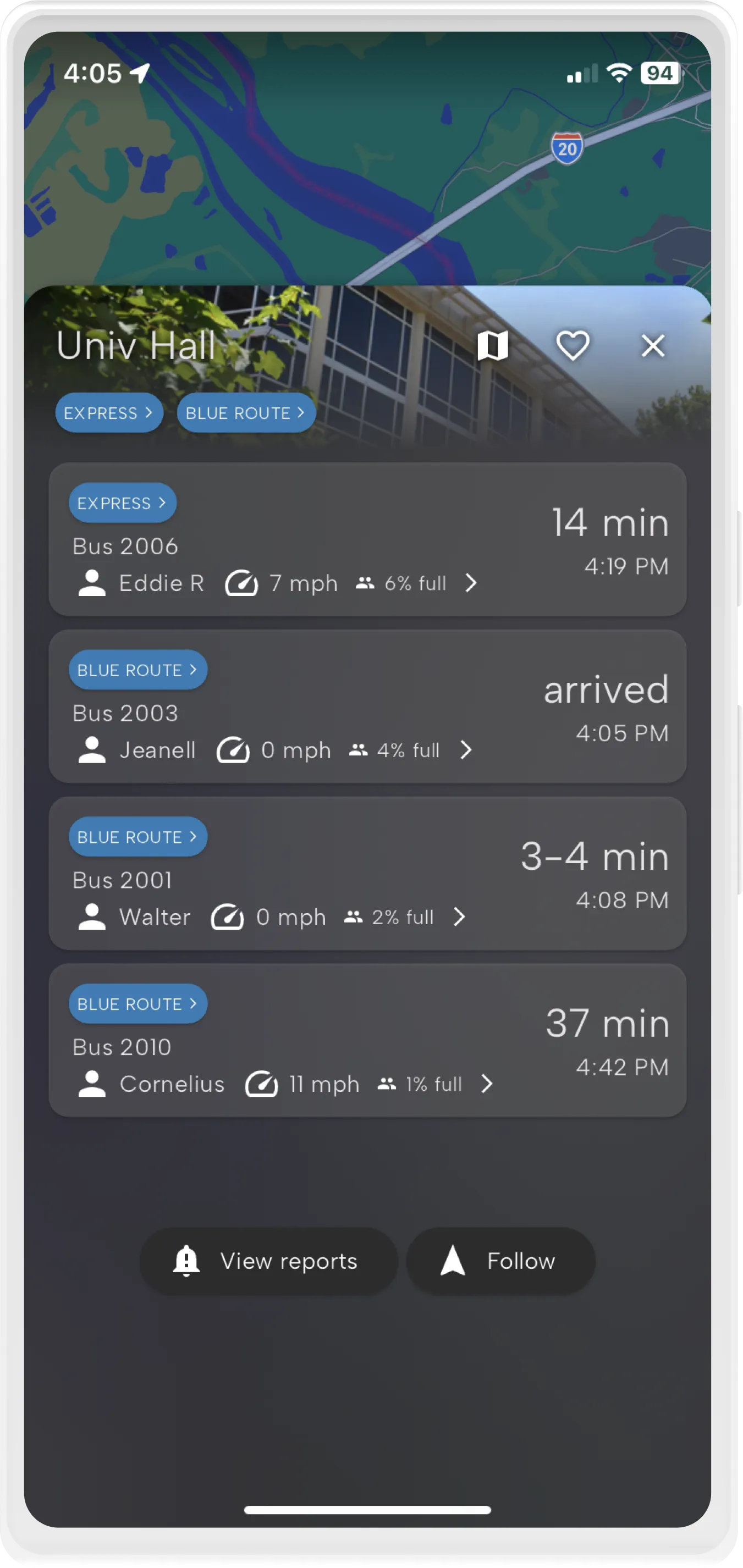Tap the Express chip on Bus 2006
This screenshot has width=743, height=1568.
click(122, 503)
